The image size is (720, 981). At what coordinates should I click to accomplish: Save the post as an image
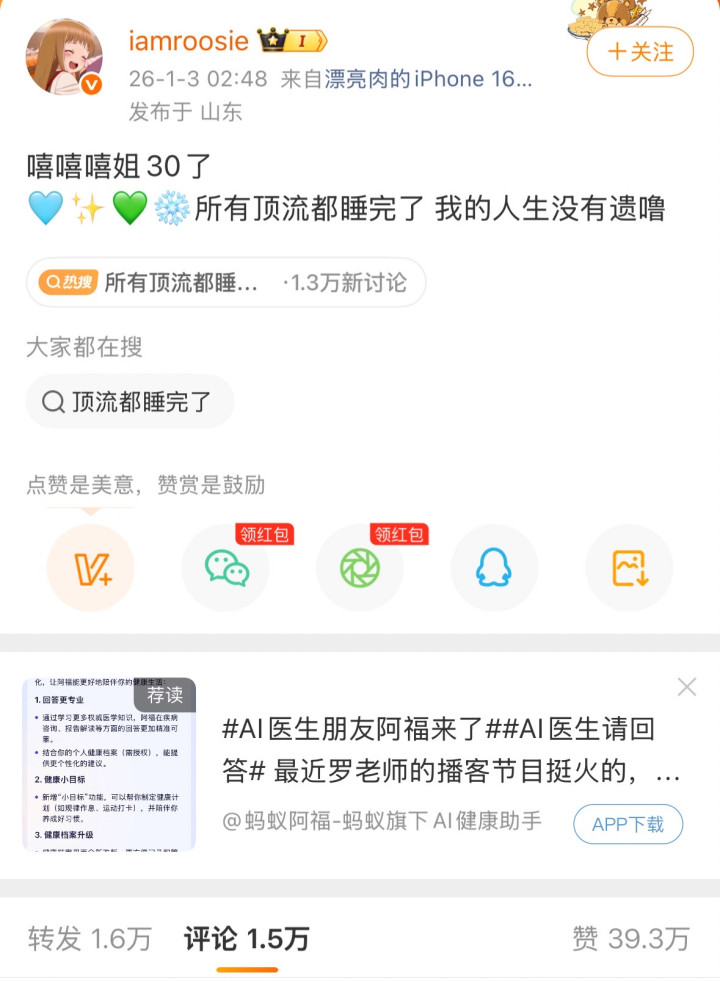click(x=629, y=568)
